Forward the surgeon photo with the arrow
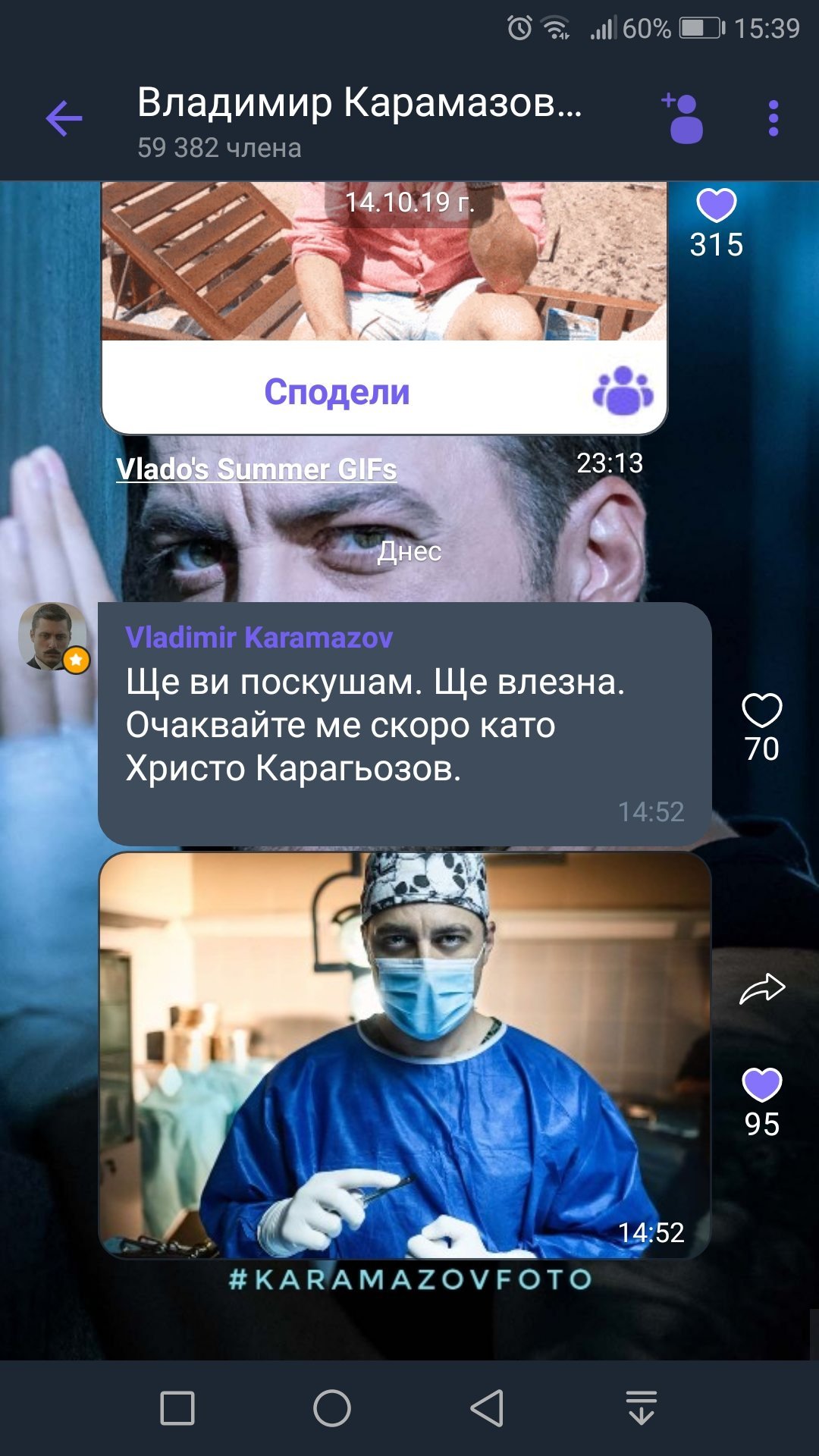Viewport: 819px width, 1456px height. coord(761,989)
